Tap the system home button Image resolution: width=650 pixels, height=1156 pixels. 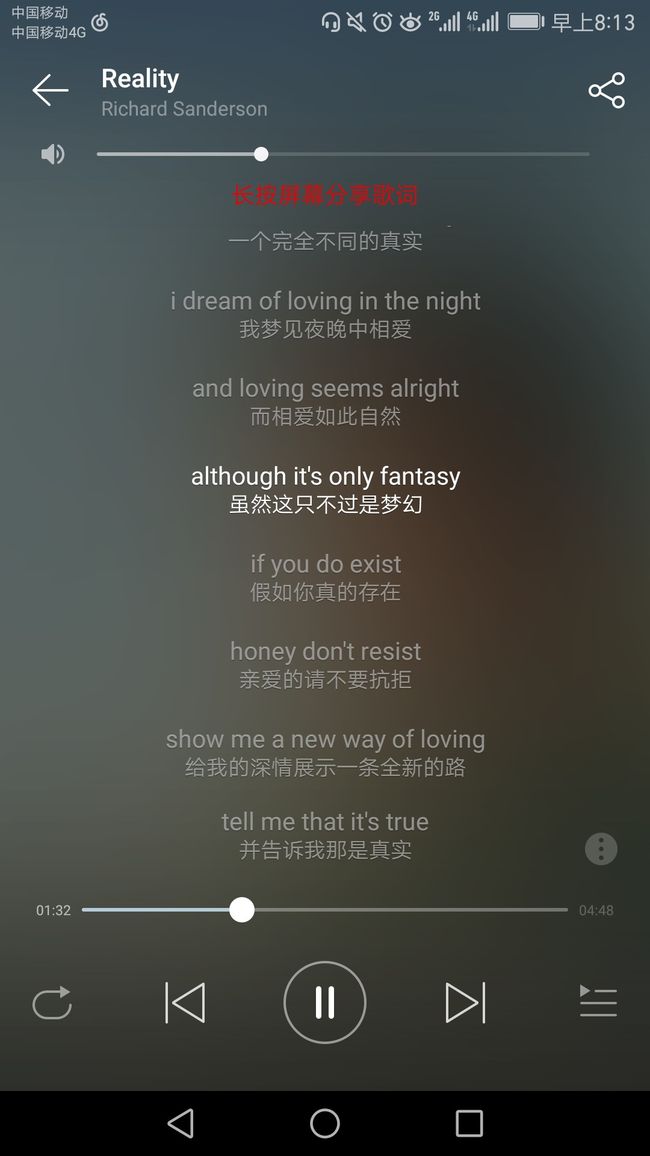[325, 1124]
